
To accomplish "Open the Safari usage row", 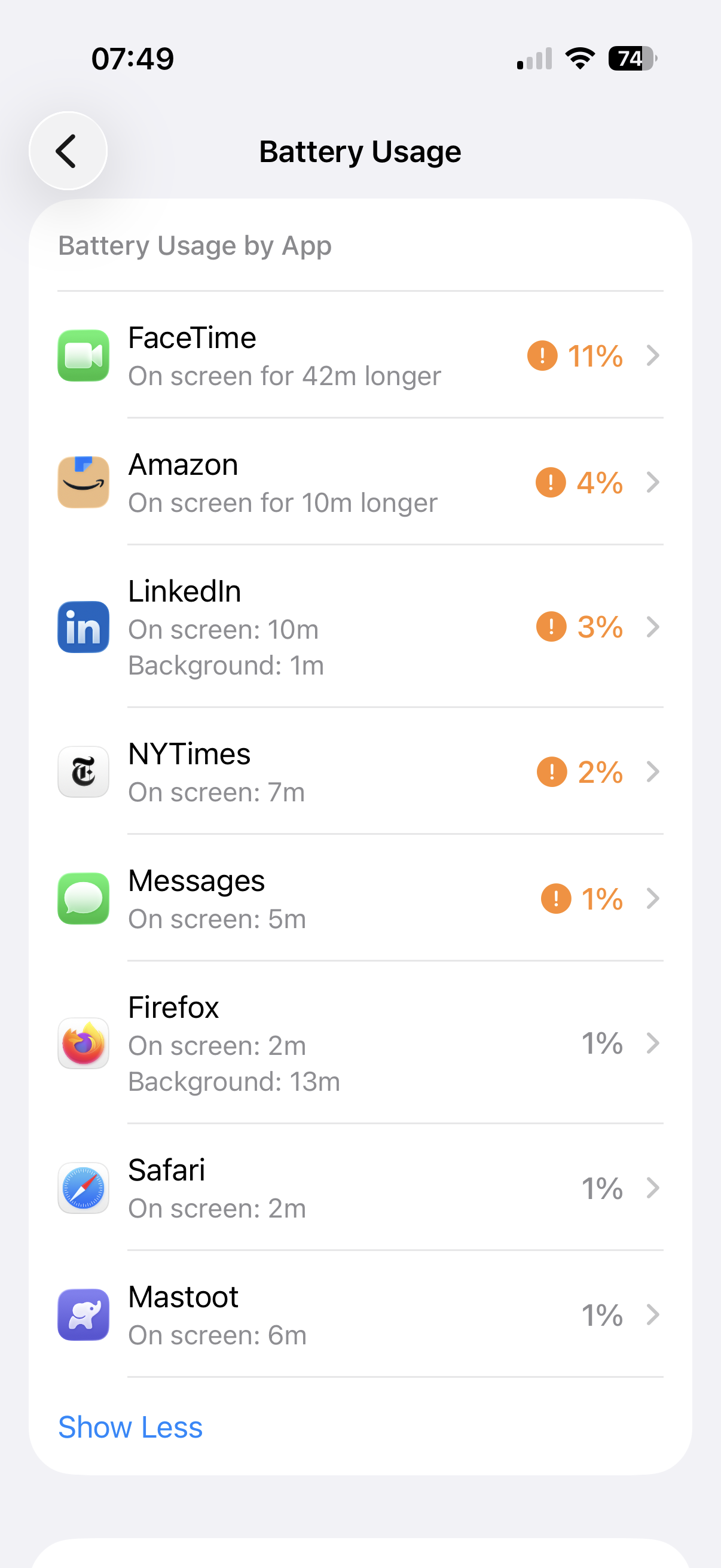I will (360, 1188).
